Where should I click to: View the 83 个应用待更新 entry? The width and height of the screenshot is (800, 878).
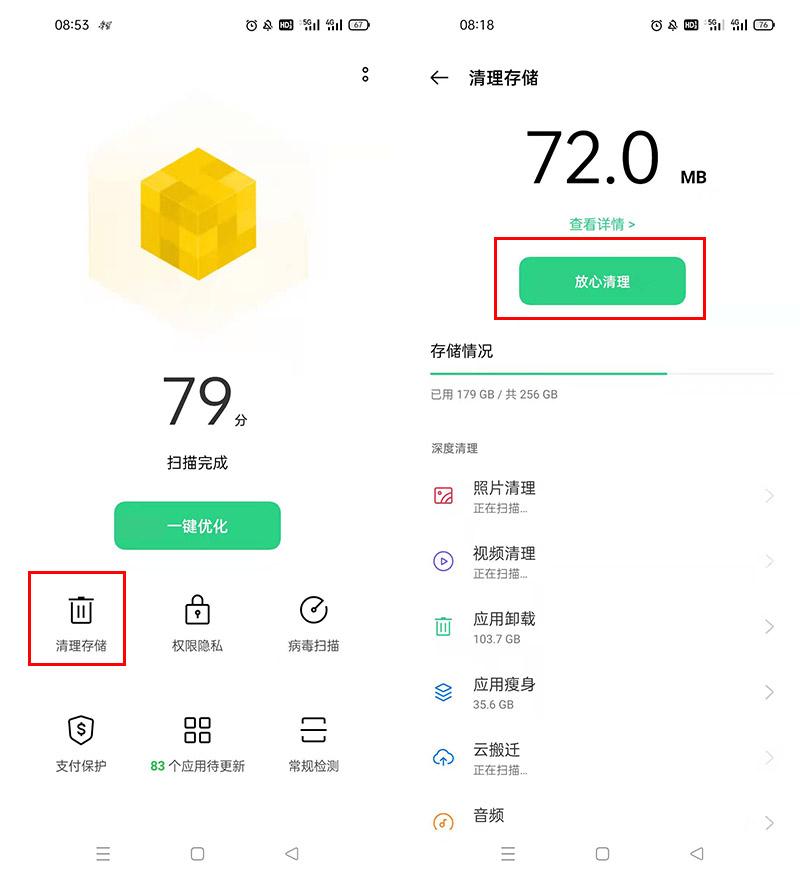pyautogui.click(x=197, y=743)
